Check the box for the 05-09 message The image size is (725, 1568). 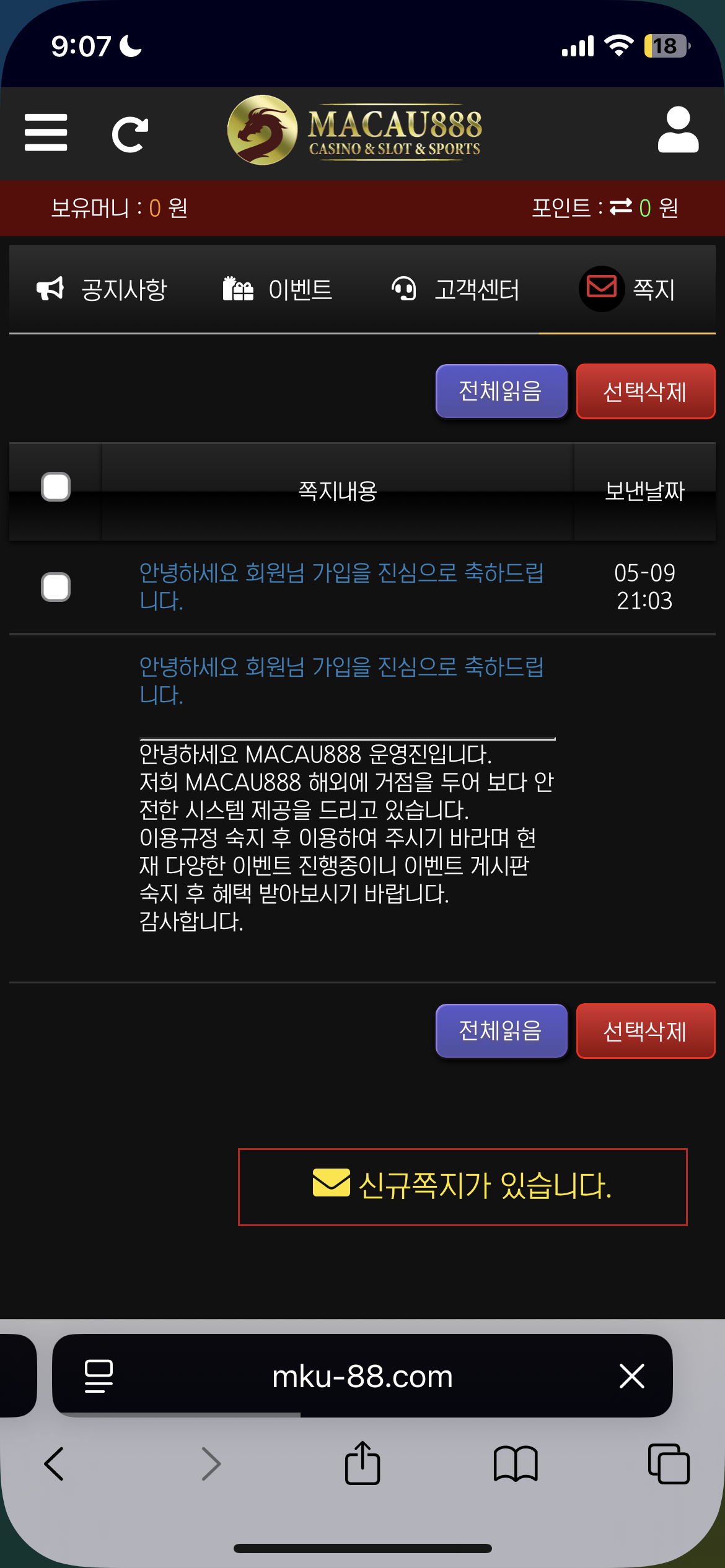pyautogui.click(x=56, y=587)
